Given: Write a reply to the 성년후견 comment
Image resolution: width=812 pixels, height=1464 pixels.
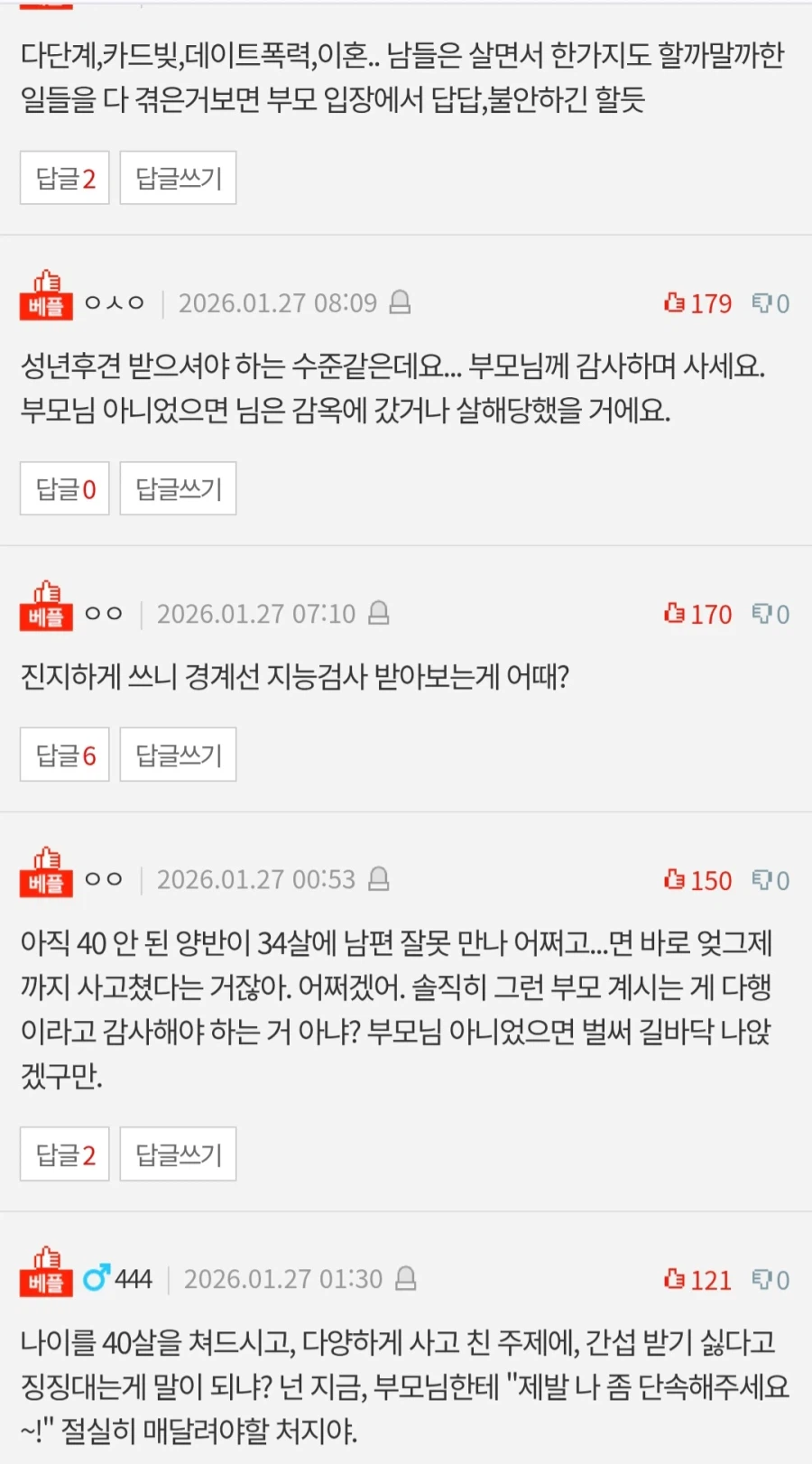Looking at the screenshot, I should pos(178,488).
